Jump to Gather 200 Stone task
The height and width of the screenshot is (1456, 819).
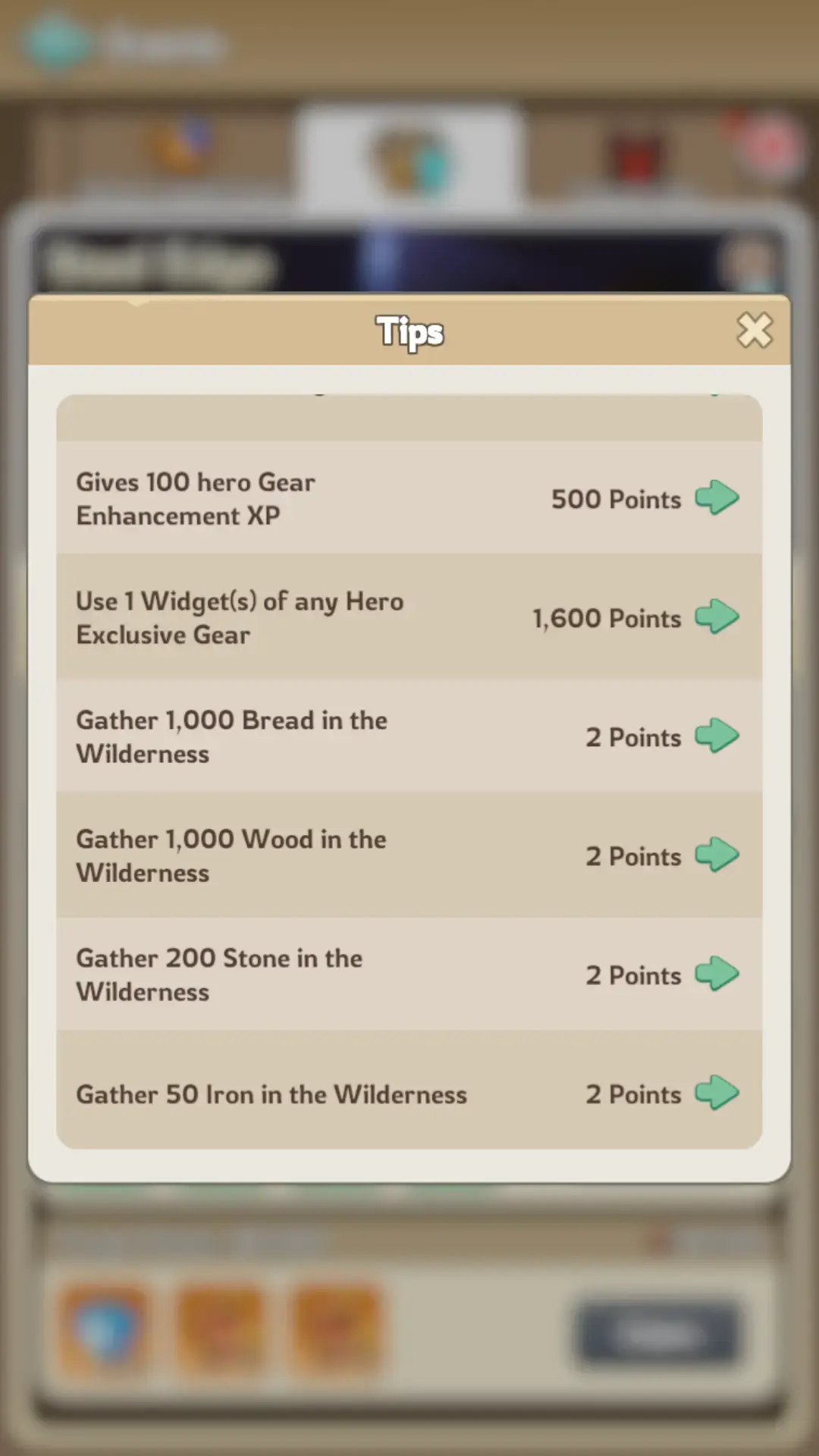pyautogui.click(x=717, y=974)
